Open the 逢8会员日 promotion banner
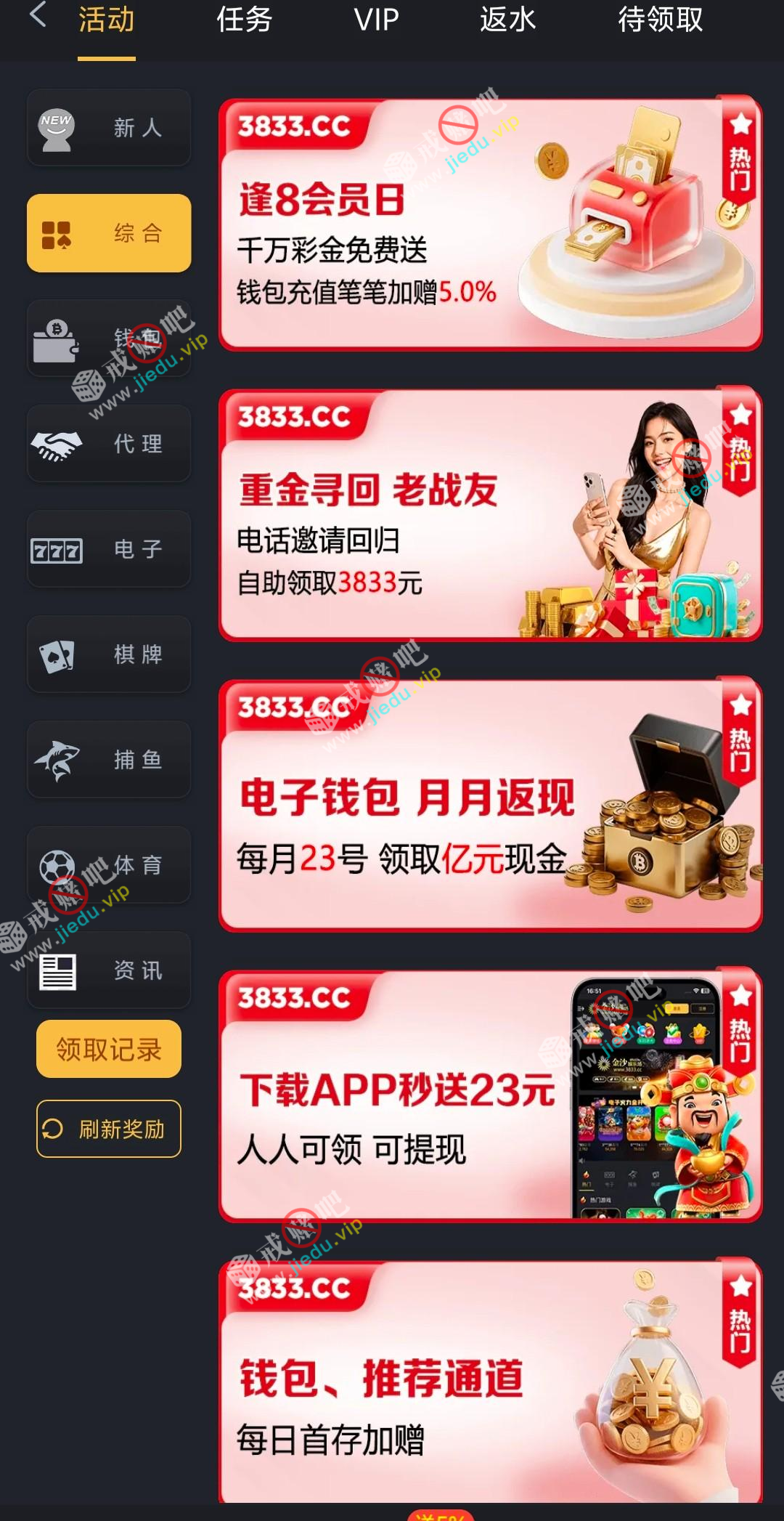 click(490, 224)
